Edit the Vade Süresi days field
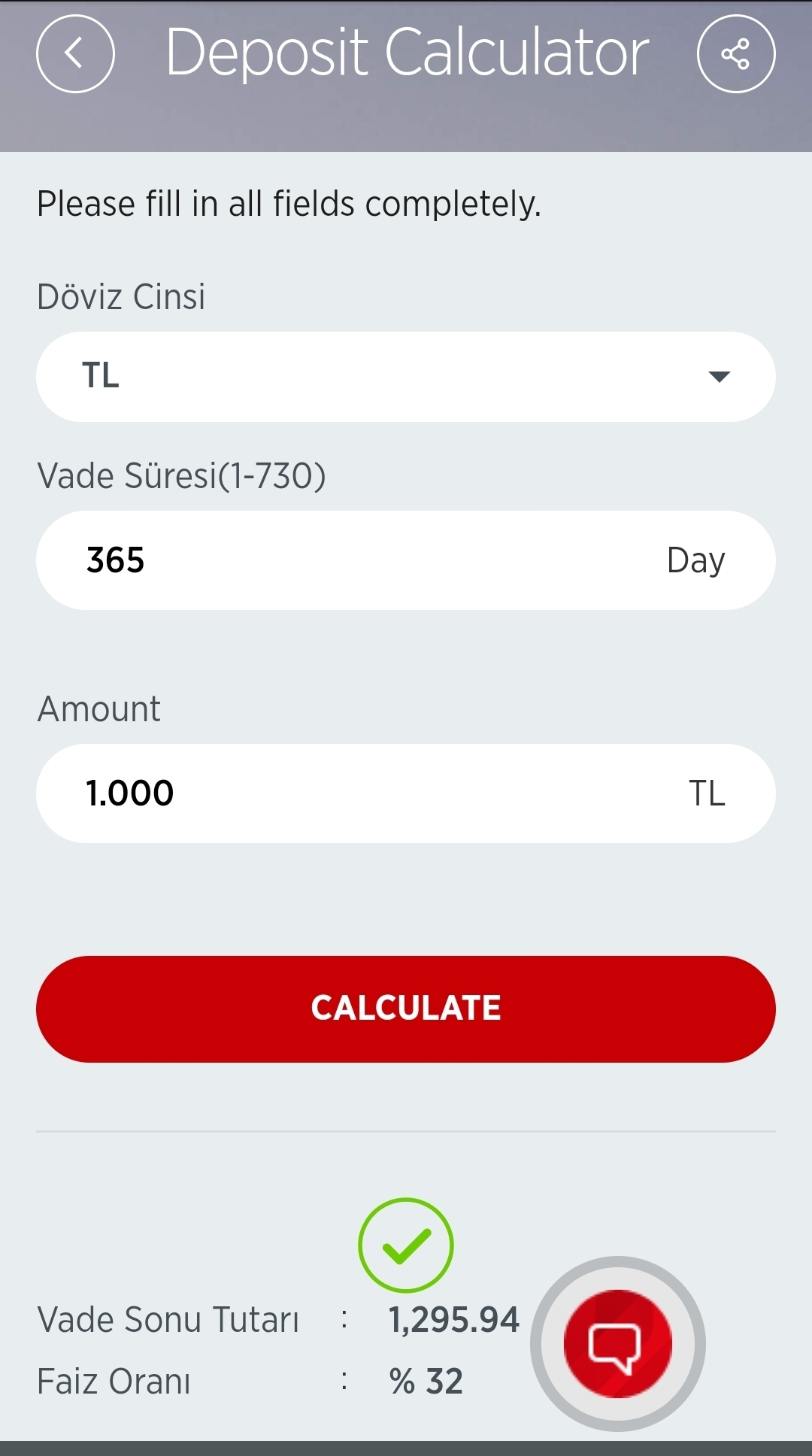The width and height of the screenshot is (812, 1456). point(406,560)
